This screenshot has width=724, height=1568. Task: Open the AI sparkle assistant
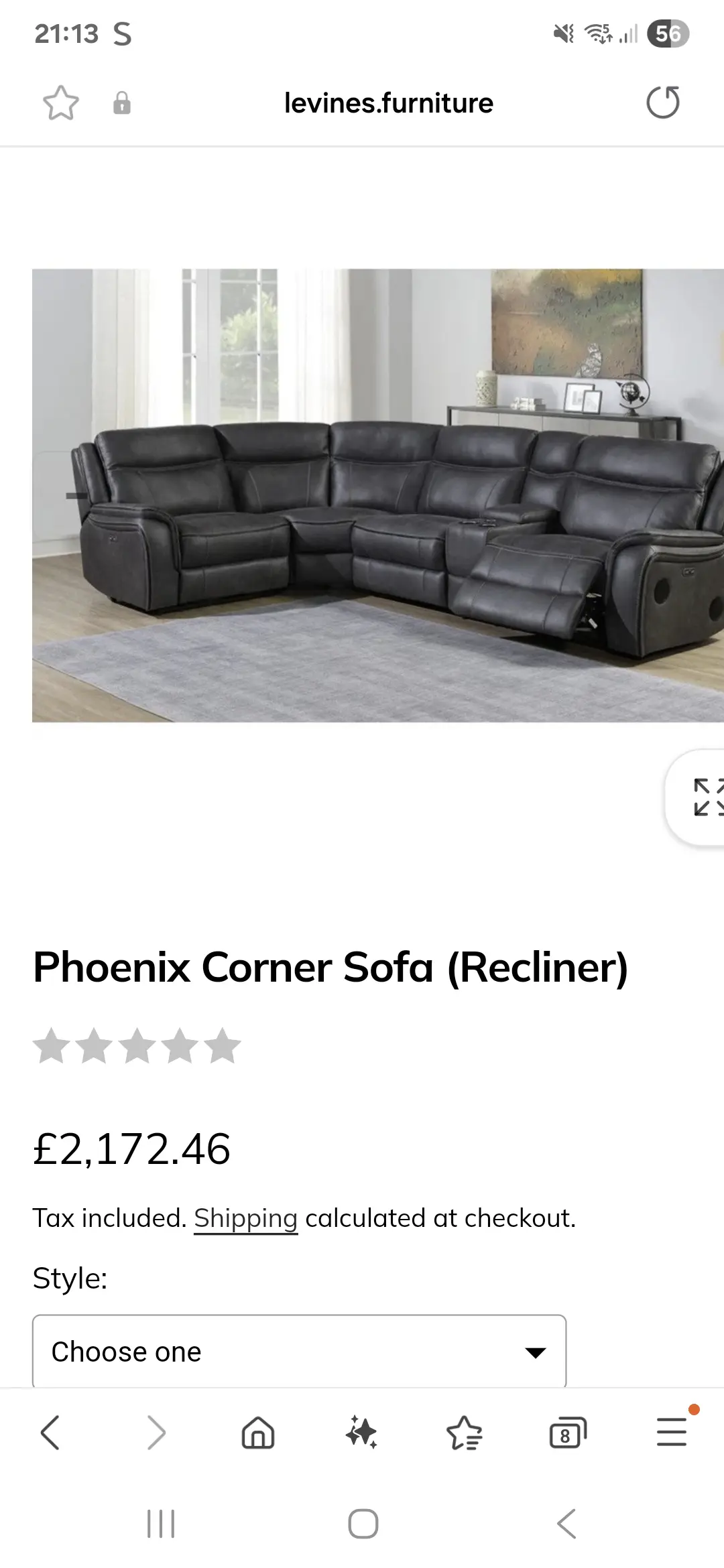pos(361,1433)
